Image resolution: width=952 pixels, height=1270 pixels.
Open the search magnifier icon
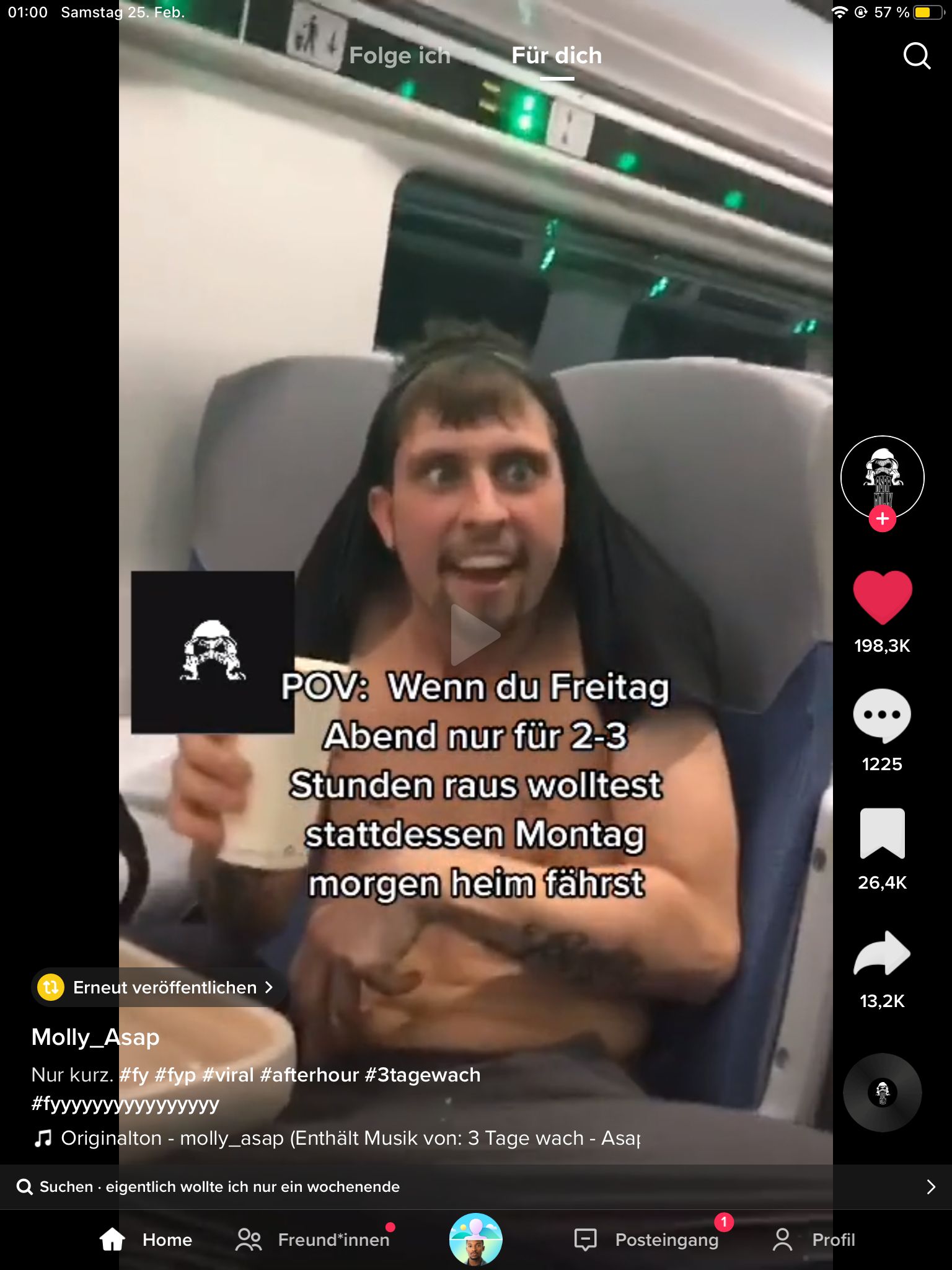pos(917,56)
